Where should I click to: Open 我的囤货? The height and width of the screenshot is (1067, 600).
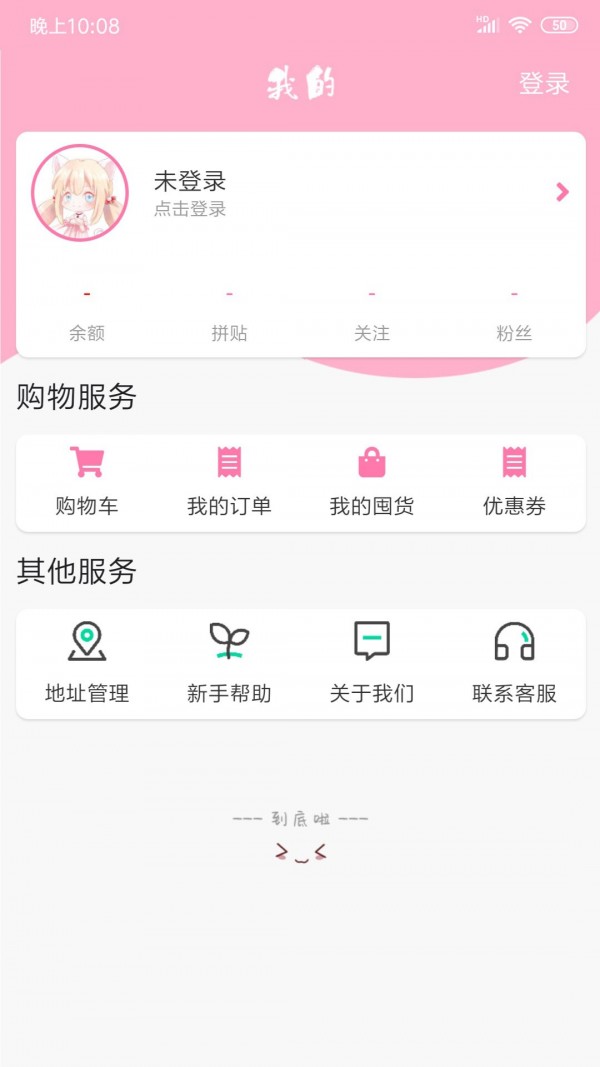pos(371,482)
